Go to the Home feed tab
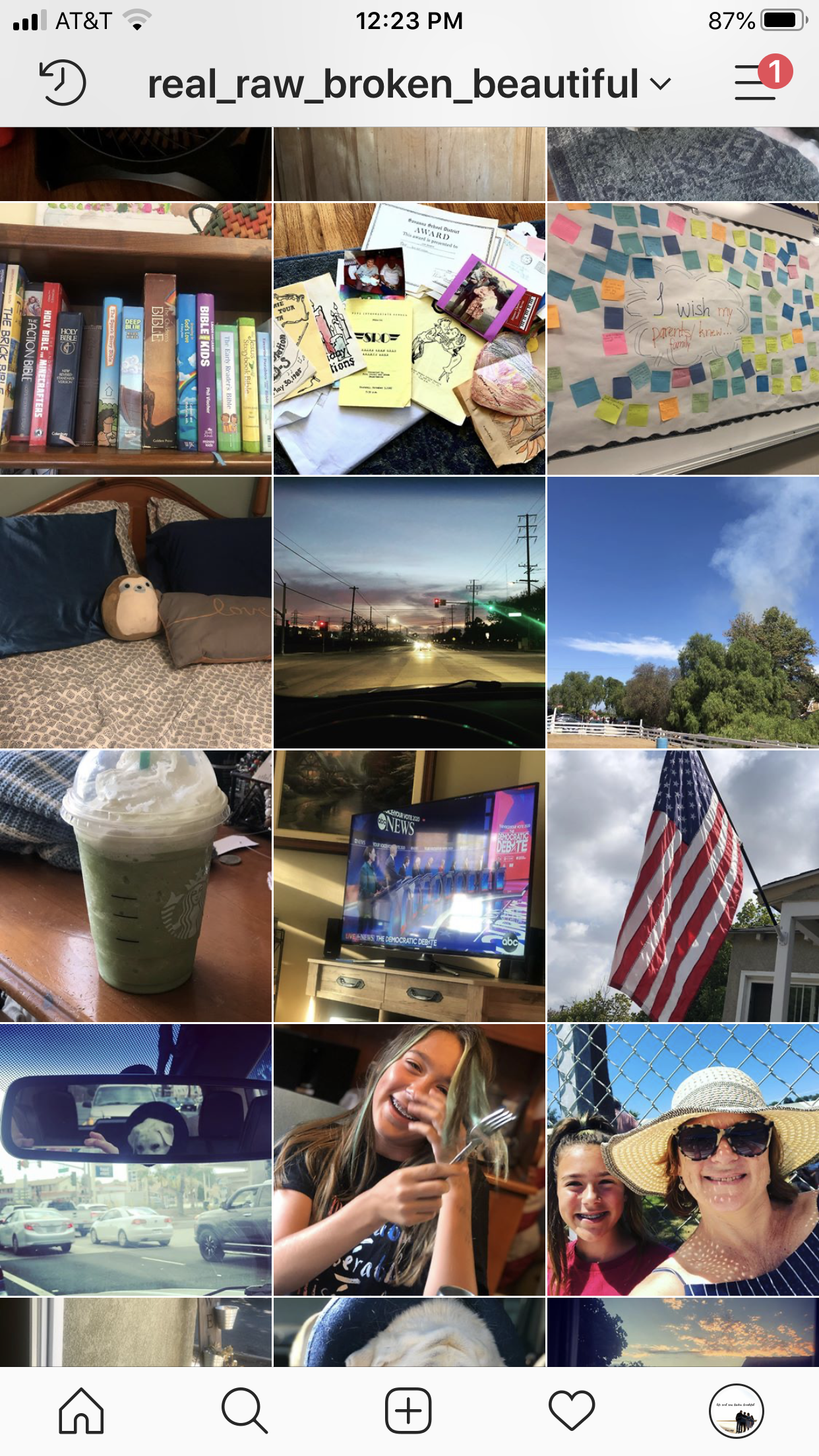Screen dimensions: 819x1456 [x=81, y=1411]
